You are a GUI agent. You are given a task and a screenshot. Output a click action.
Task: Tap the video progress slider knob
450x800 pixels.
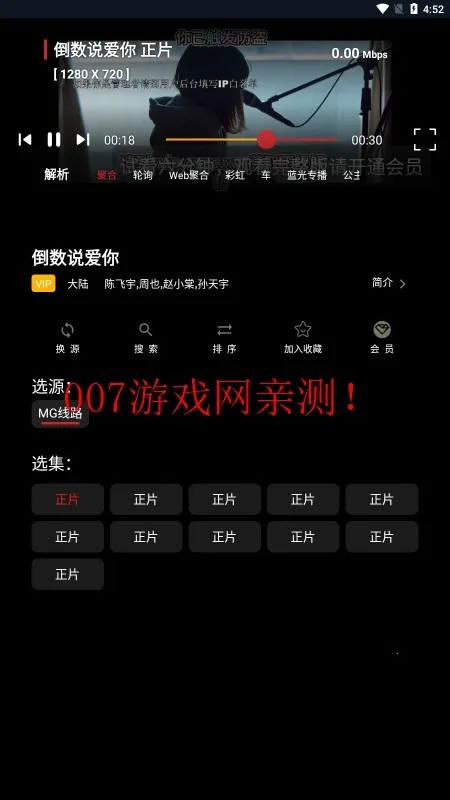(266, 139)
